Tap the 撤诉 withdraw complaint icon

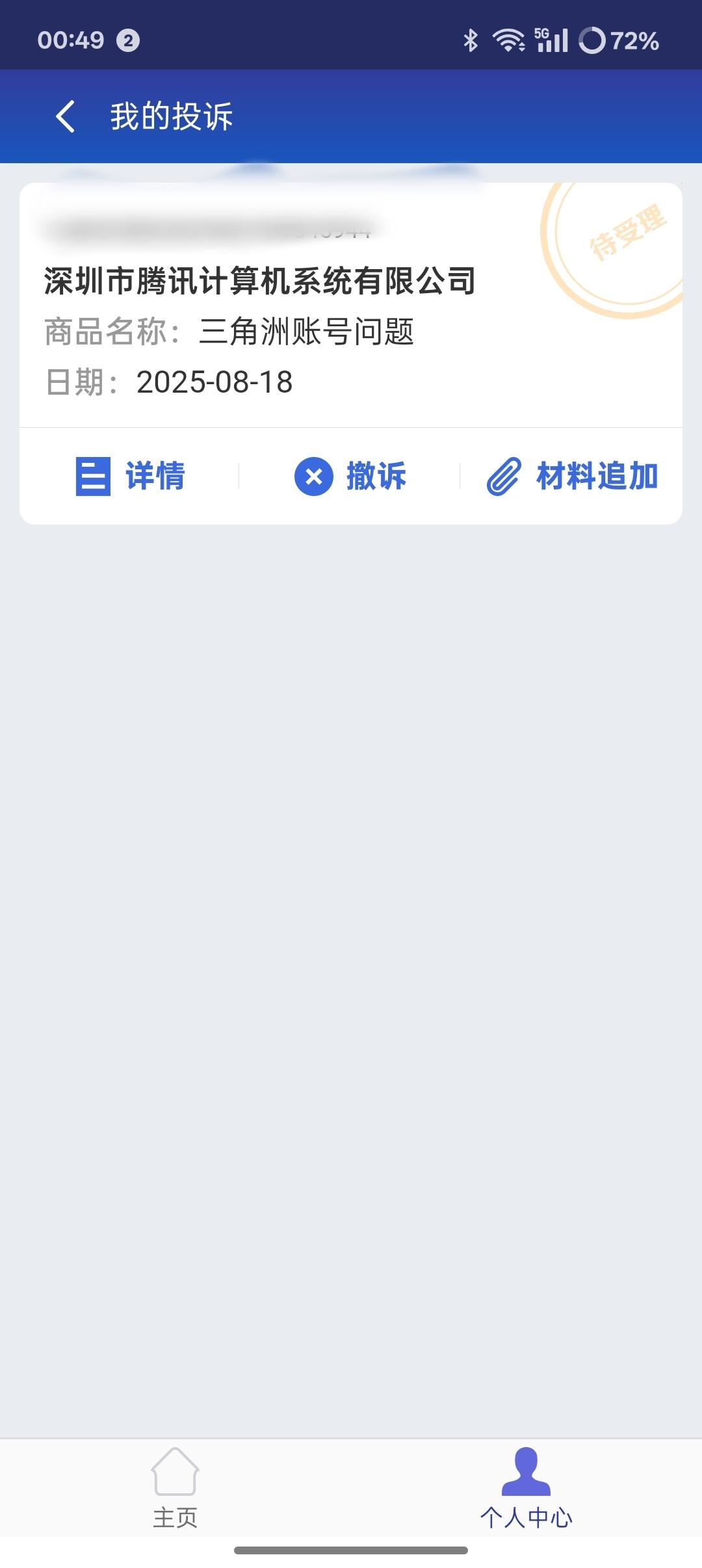click(314, 476)
